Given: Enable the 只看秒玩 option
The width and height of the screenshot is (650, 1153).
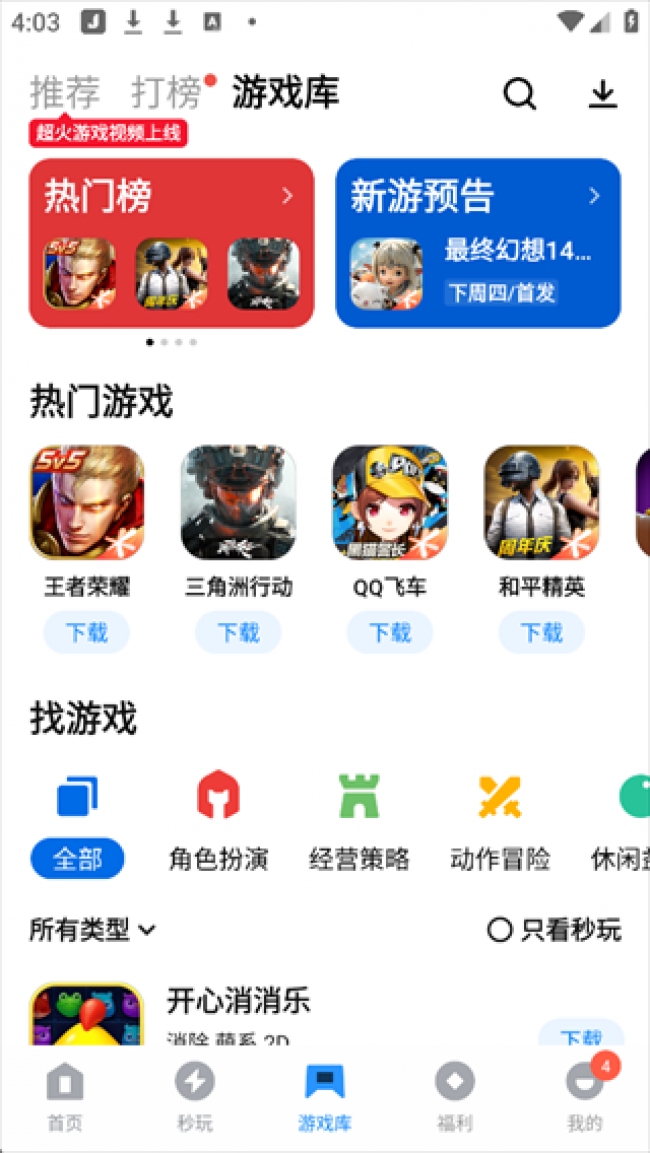Looking at the screenshot, I should 553,930.
